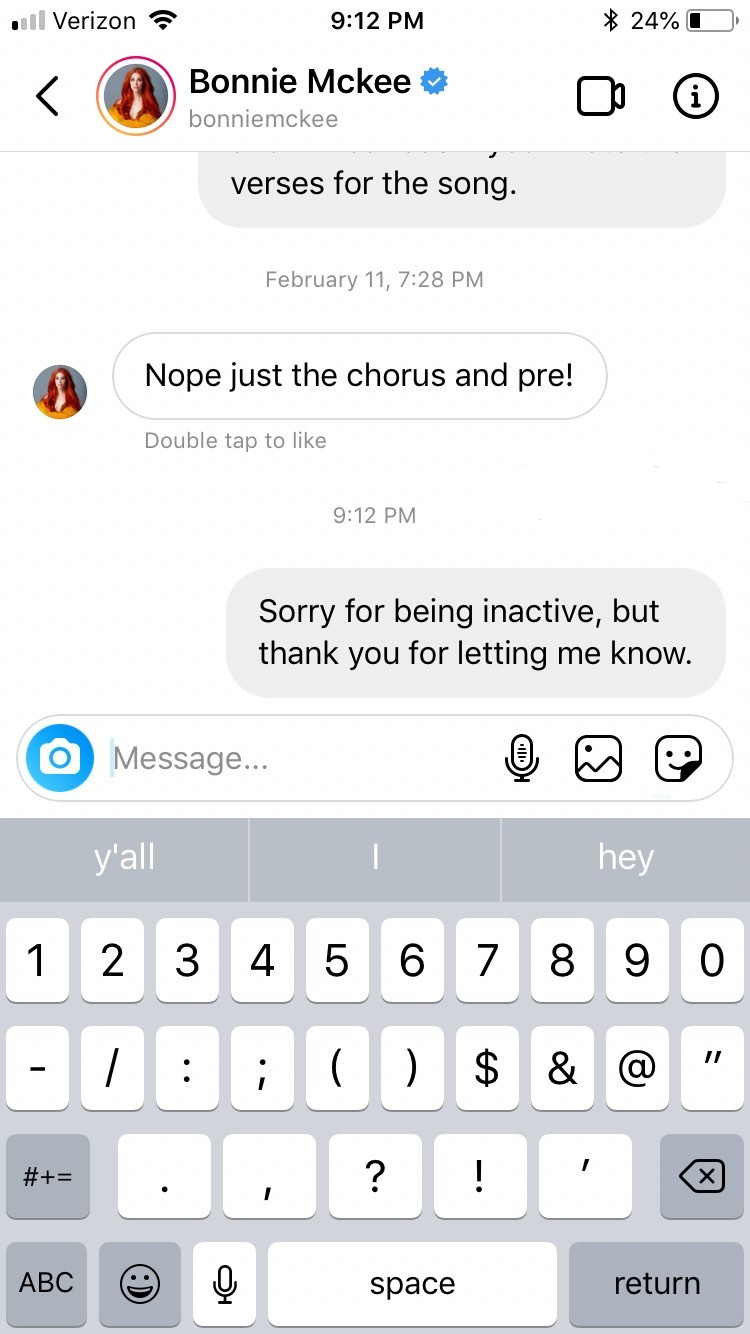Viewport: 750px width, 1334px height.
Task: Type the @ symbol key
Action: 636,1068
